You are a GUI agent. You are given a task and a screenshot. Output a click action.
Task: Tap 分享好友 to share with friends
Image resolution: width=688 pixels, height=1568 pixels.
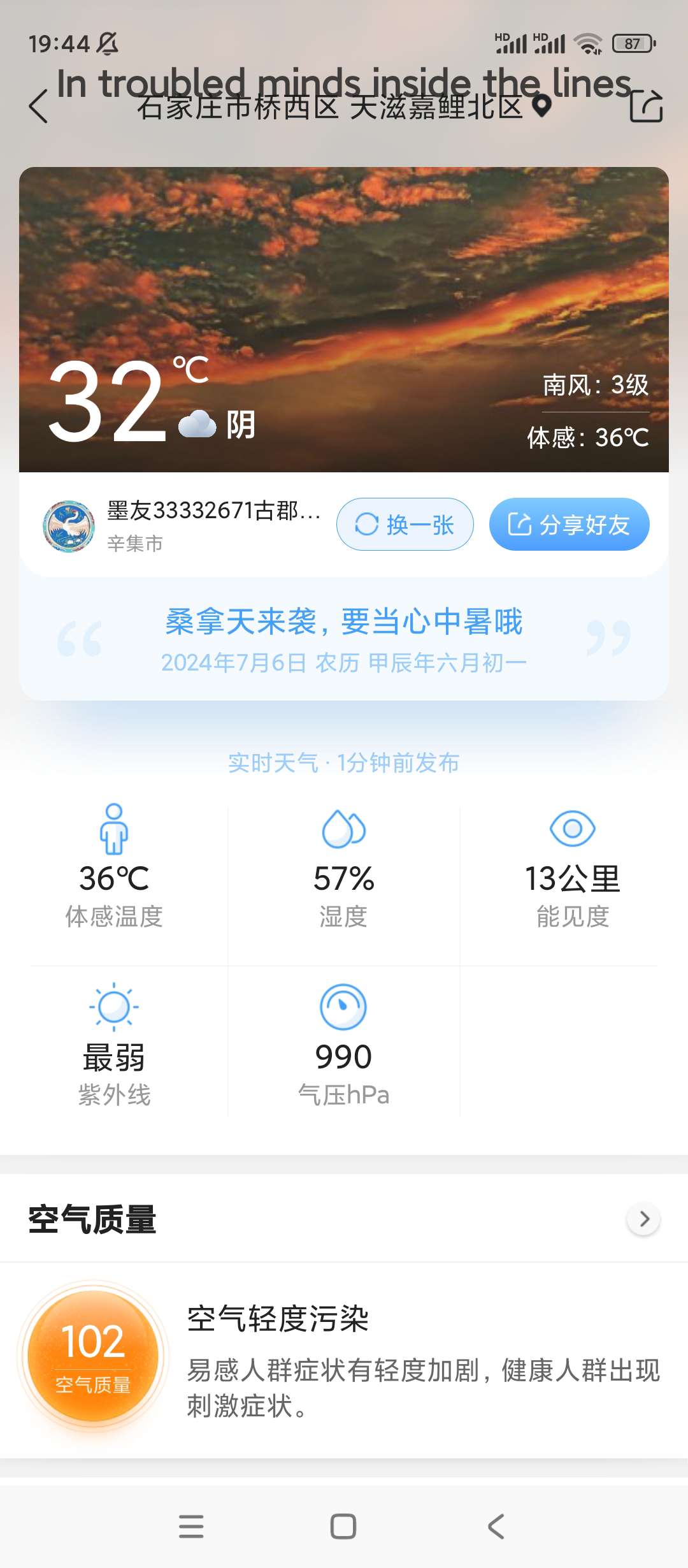[x=569, y=525]
